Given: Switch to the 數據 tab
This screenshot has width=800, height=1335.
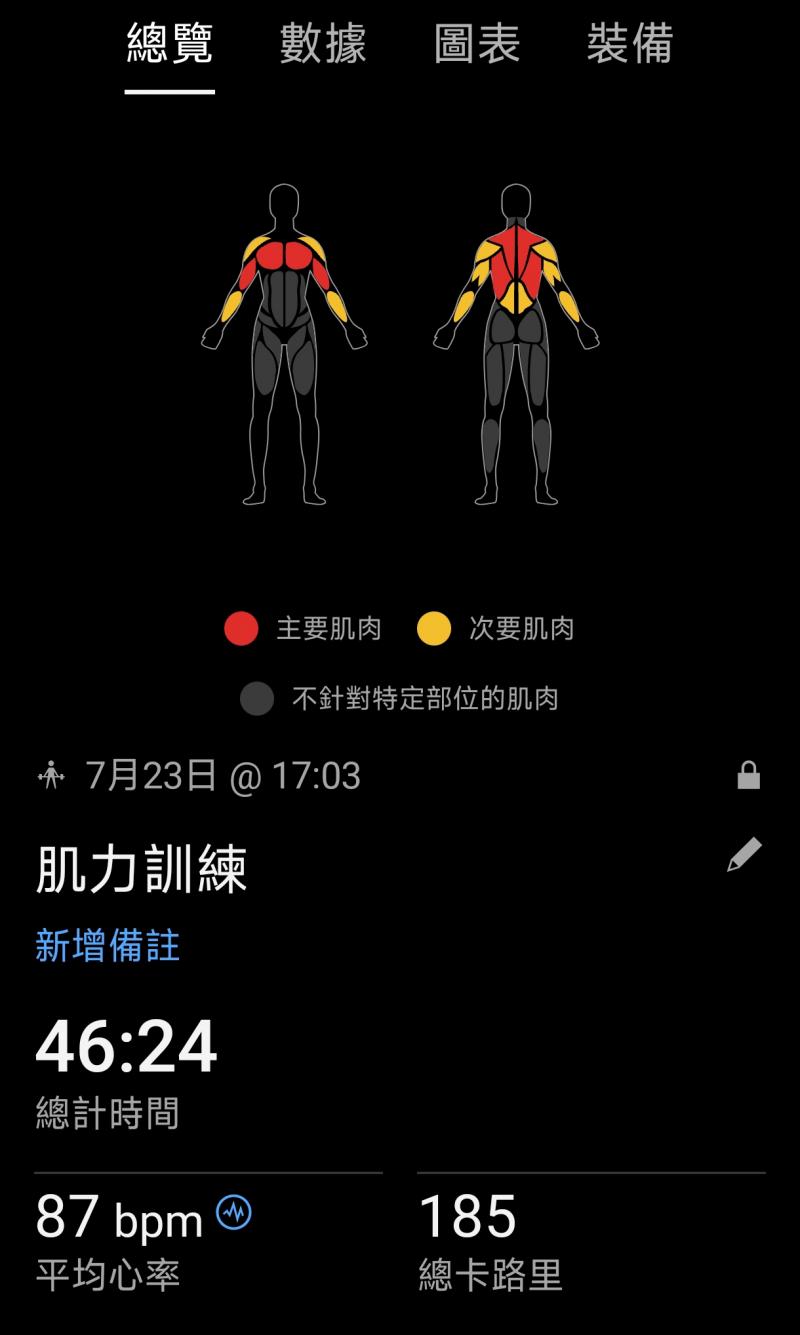Looking at the screenshot, I should pyautogui.click(x=322, y=45).
